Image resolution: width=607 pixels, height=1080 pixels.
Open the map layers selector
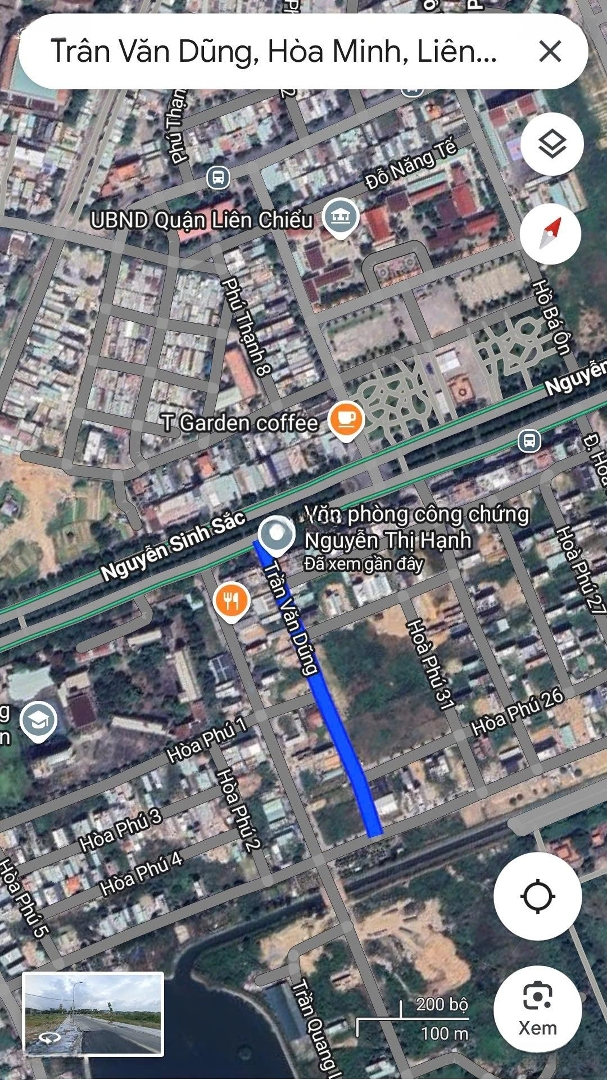pyautogui.click(x=551, y=146)
